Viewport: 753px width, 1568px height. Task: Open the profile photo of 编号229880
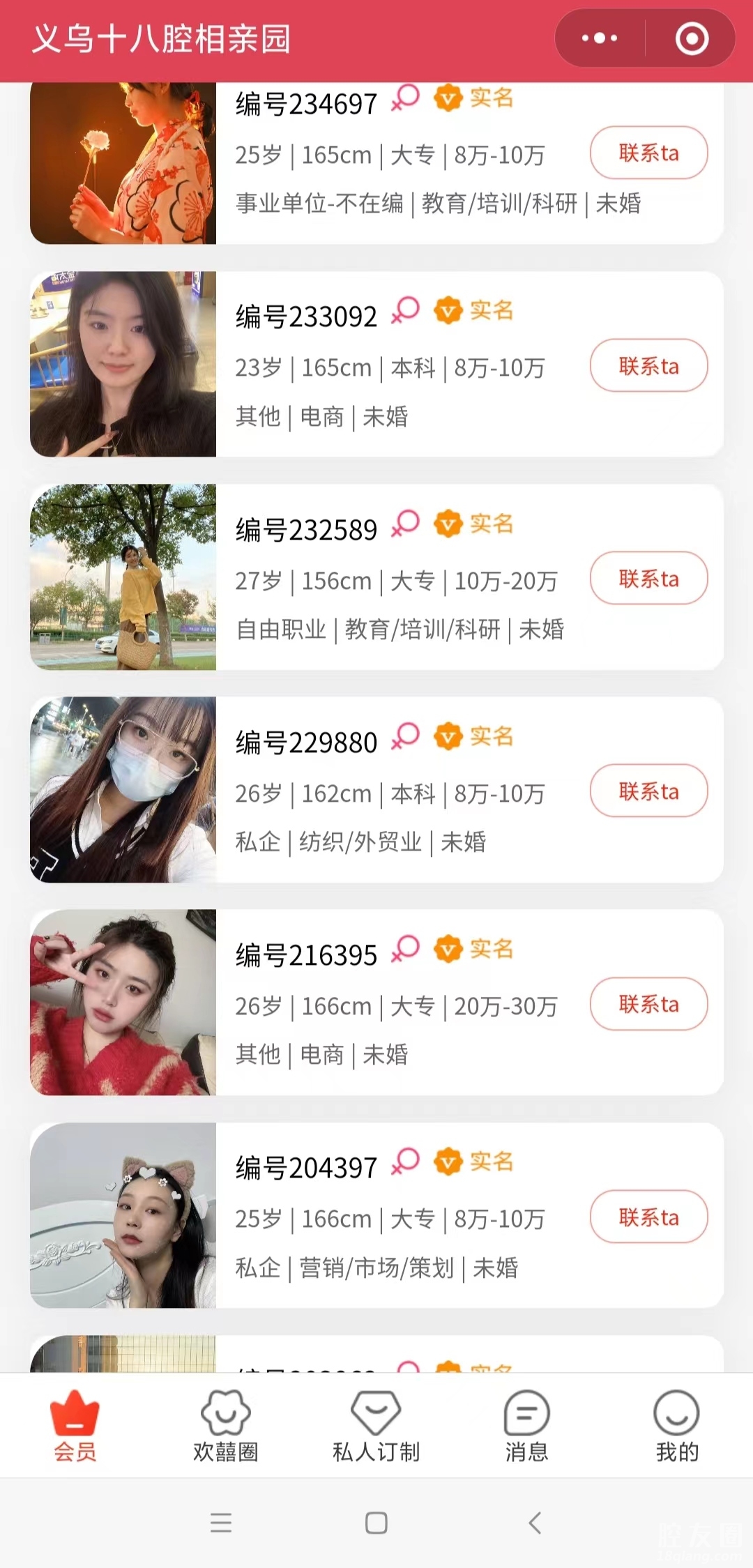click(123, 789)
